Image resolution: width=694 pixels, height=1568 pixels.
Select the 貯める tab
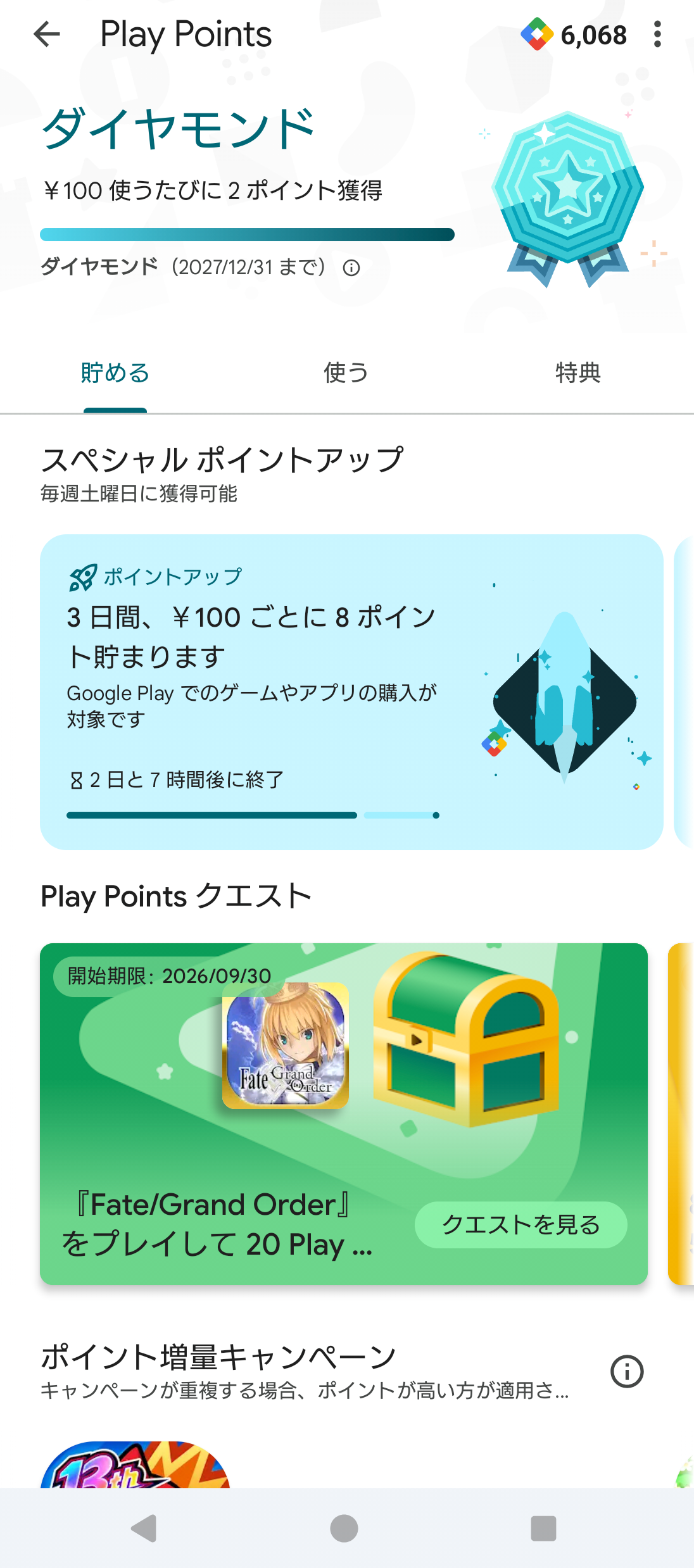[x=115, y=373]
